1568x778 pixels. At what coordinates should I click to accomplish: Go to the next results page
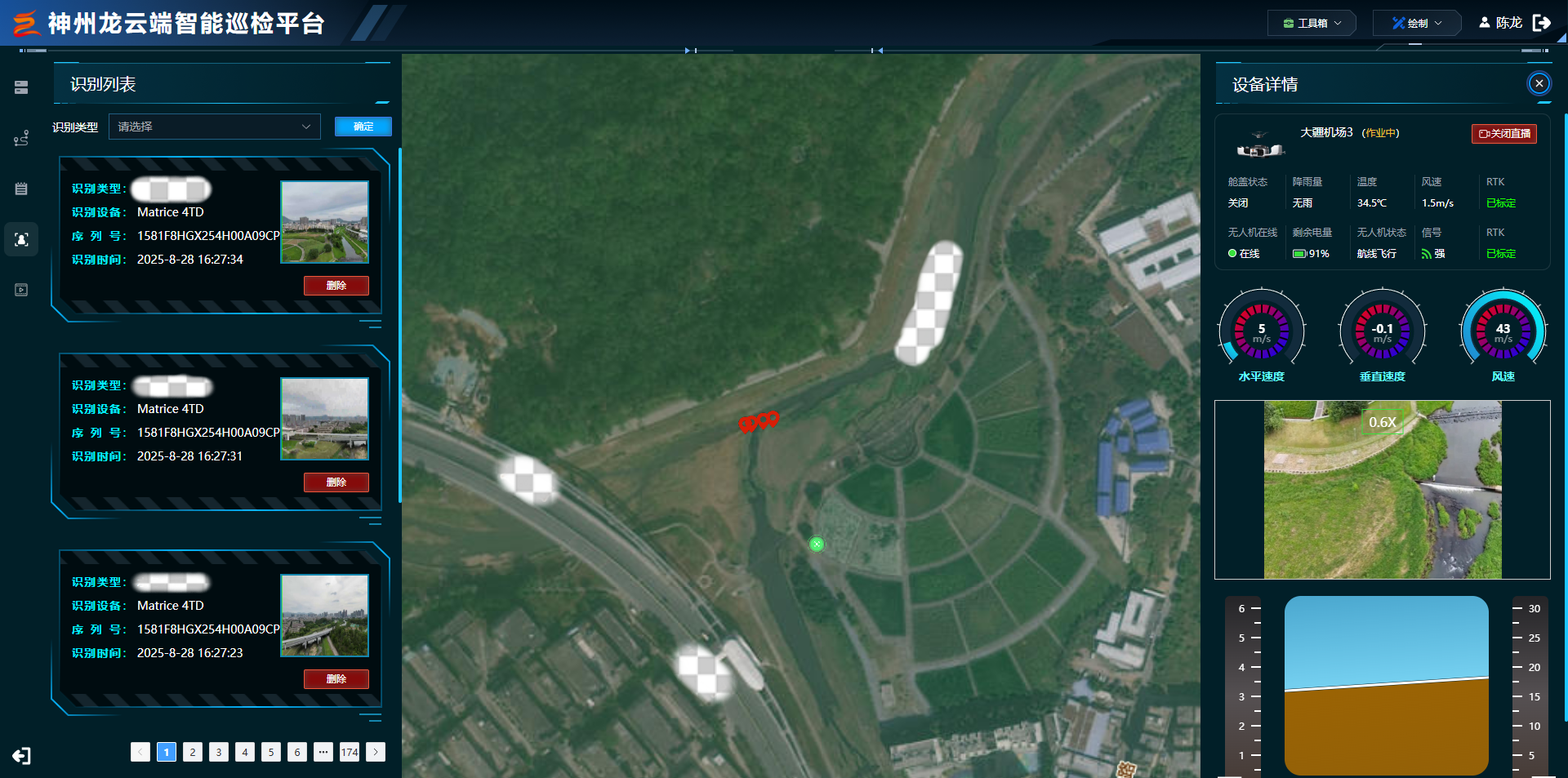pos(376,752)
